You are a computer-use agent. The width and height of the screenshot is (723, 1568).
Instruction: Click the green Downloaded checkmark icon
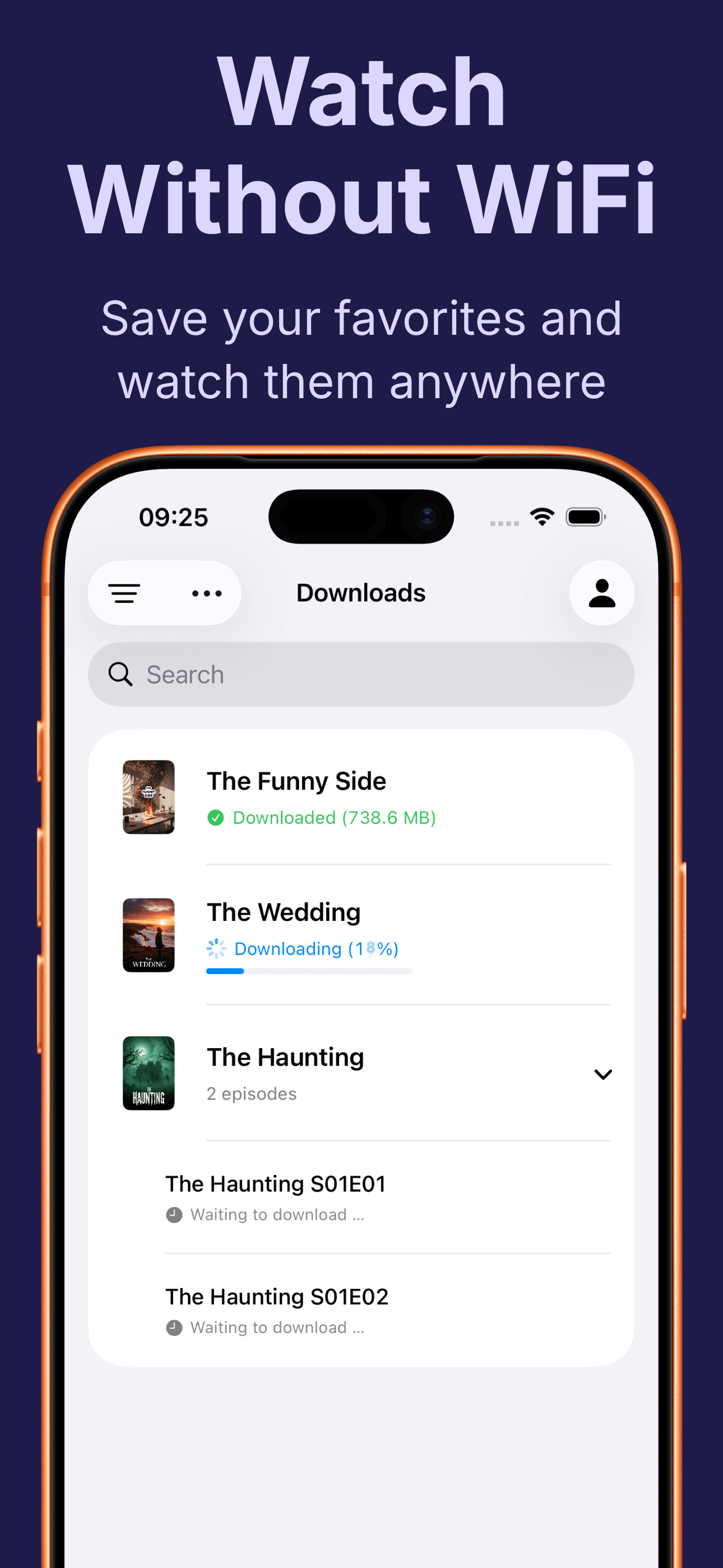click(x=216, y=818)
